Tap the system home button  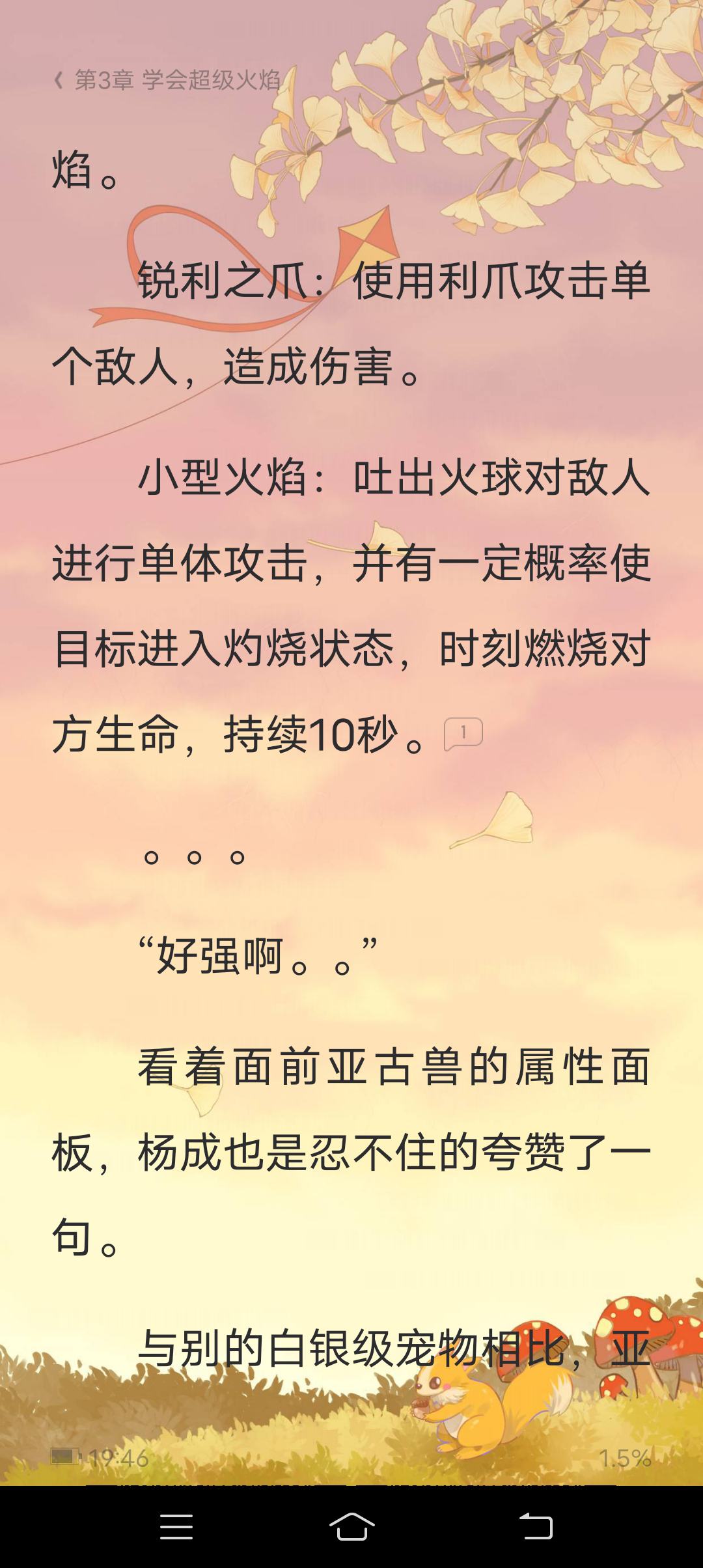click(351, 1527)
